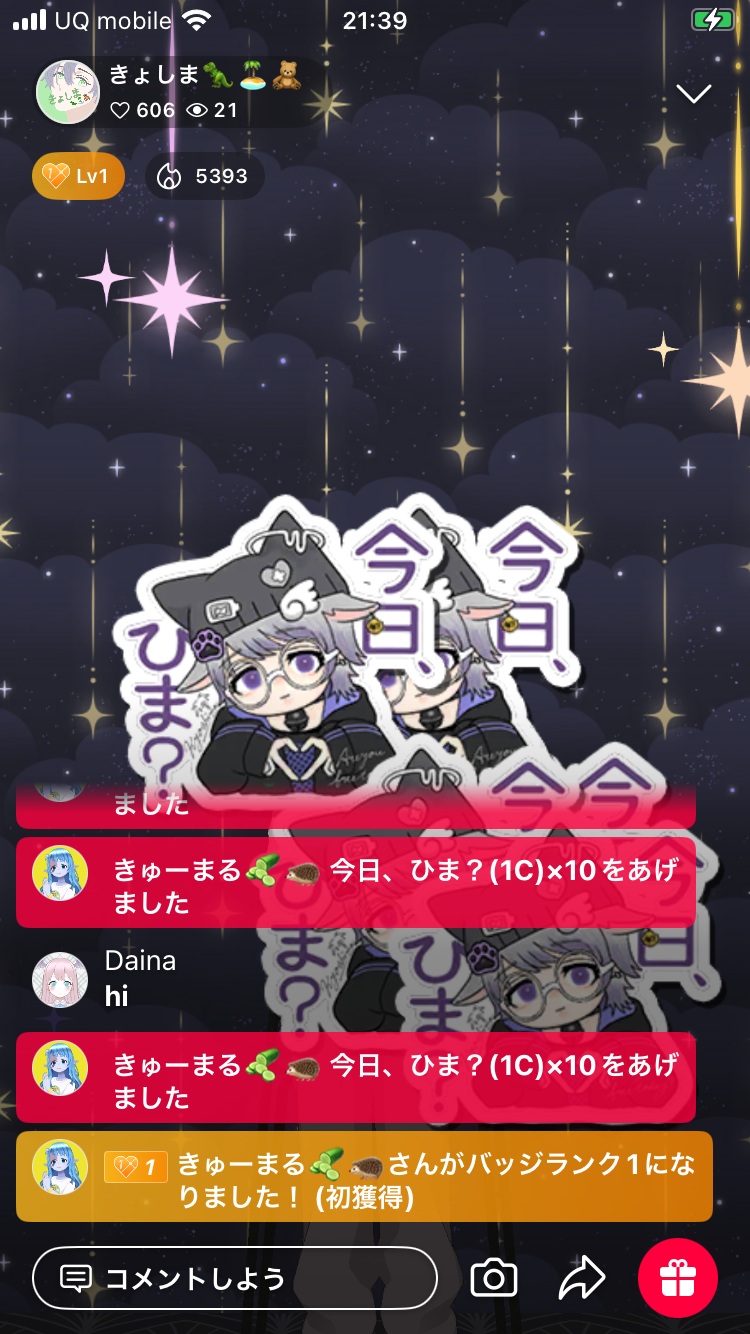Image resolution: width=750 pixels, height=1334 pixels.
Task: Tap the コメントしよう comment field
Action: click(x=235, y=1278)
